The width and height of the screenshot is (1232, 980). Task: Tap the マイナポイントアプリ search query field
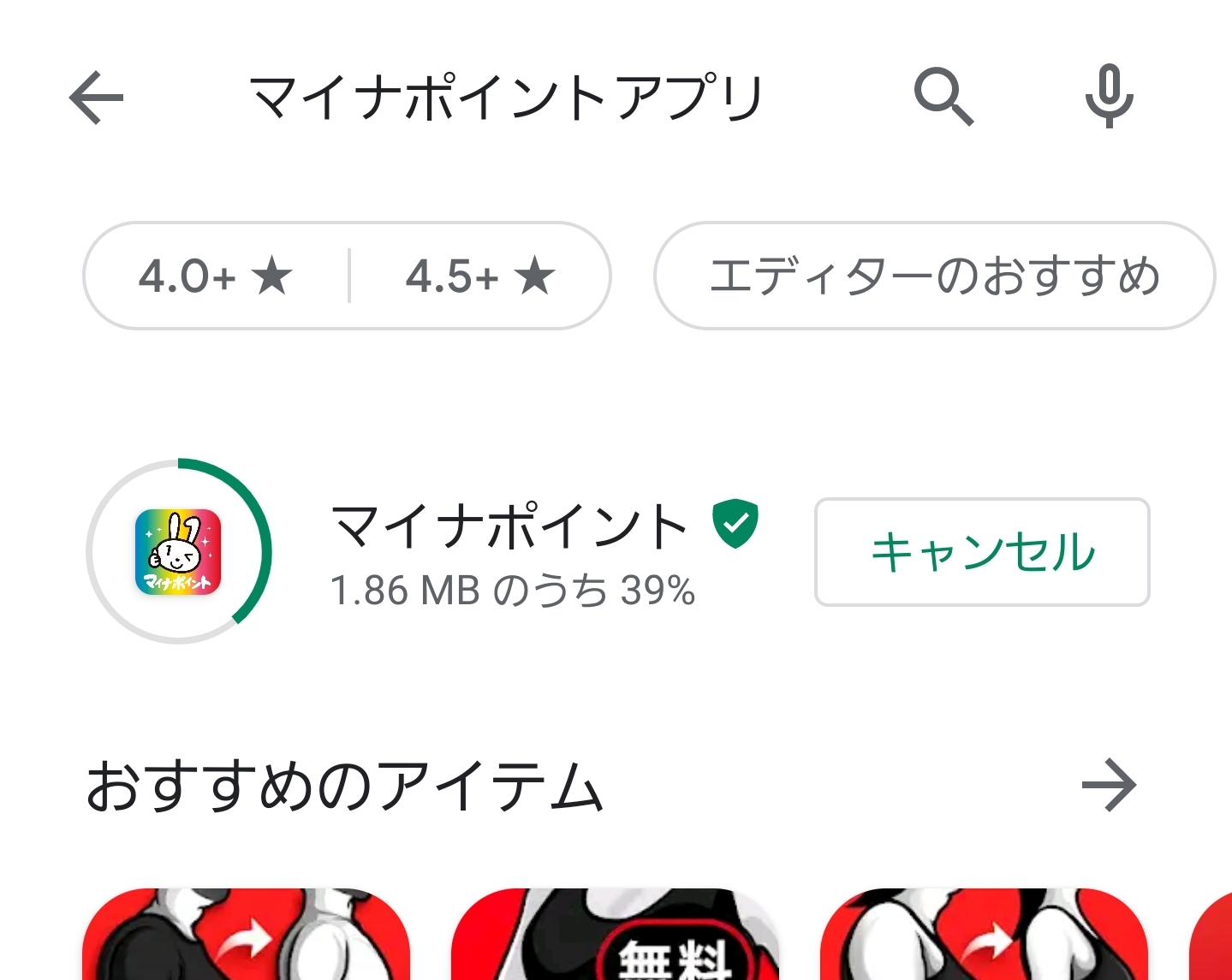[507, 98]
